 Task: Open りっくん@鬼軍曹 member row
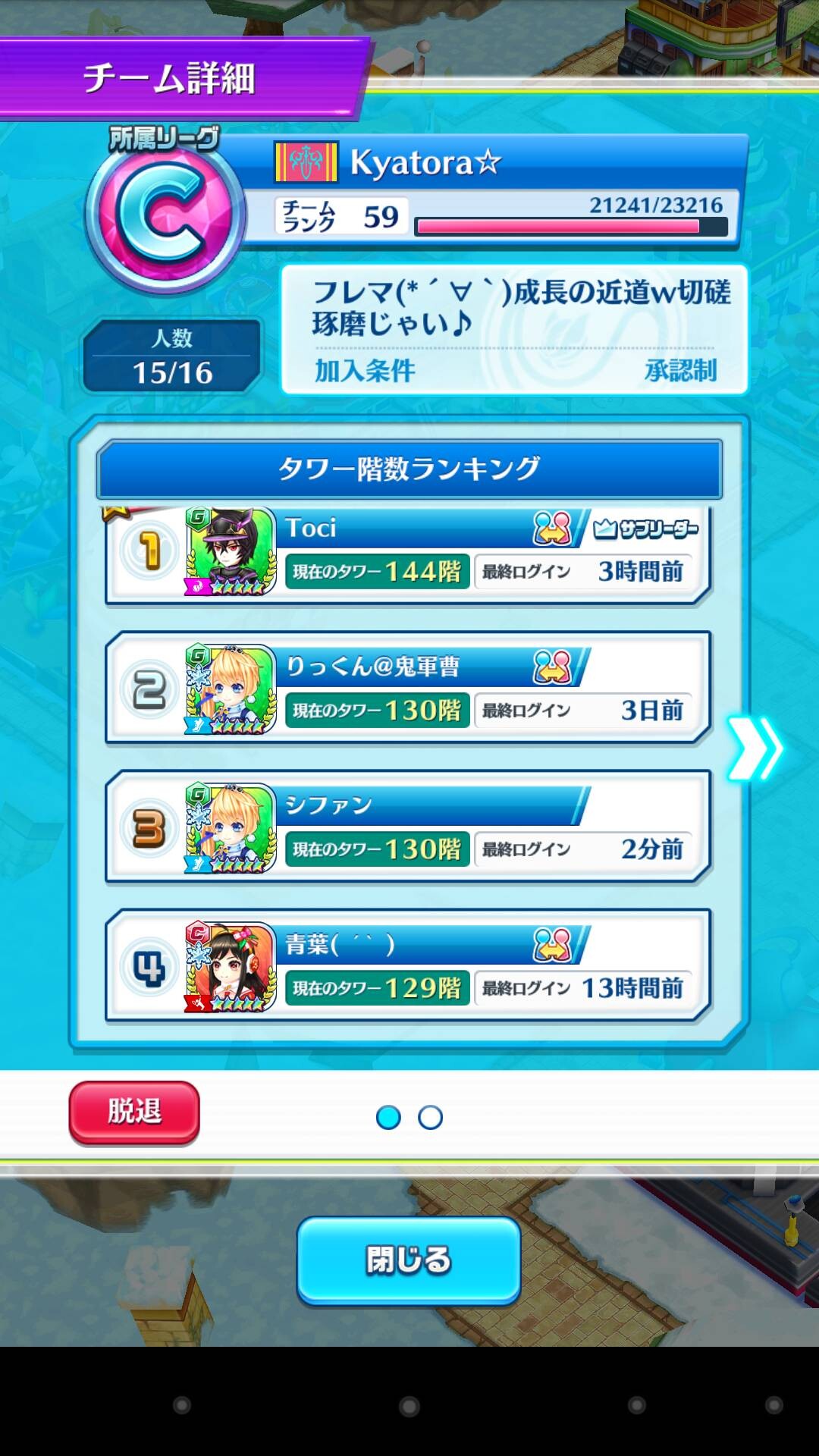tap(408, 688)
